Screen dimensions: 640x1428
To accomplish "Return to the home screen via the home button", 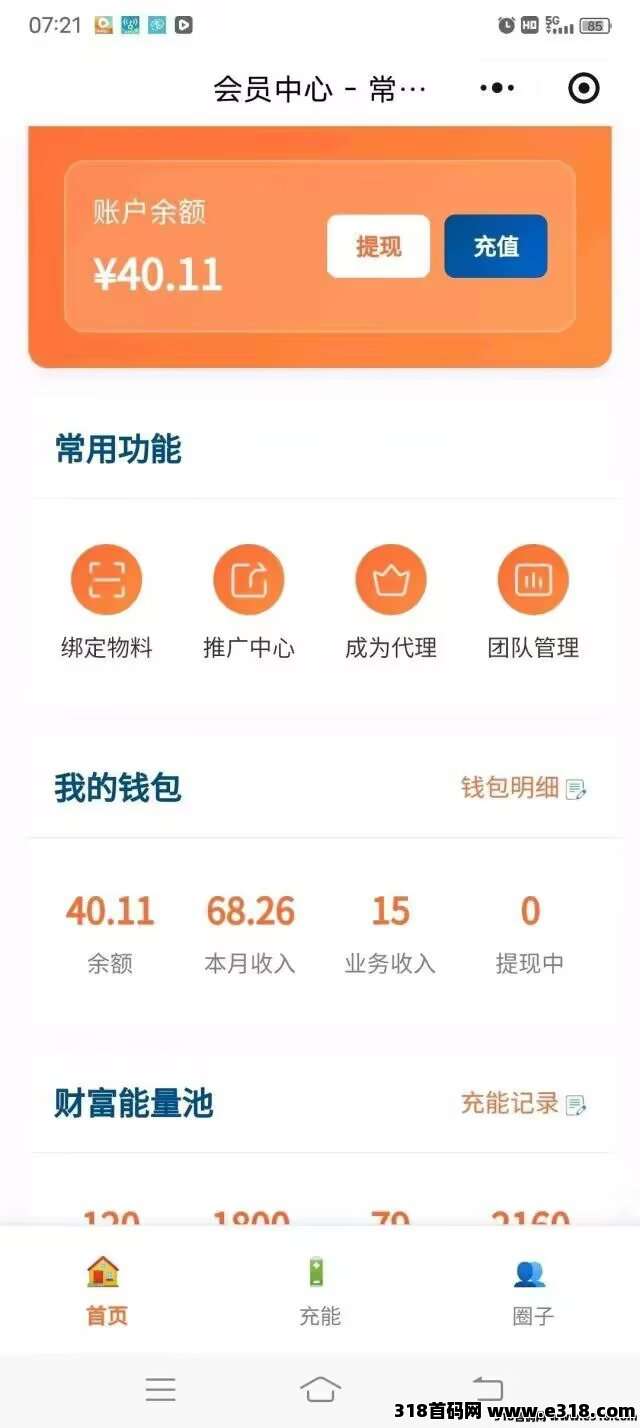I will (x=320, y=1388).
